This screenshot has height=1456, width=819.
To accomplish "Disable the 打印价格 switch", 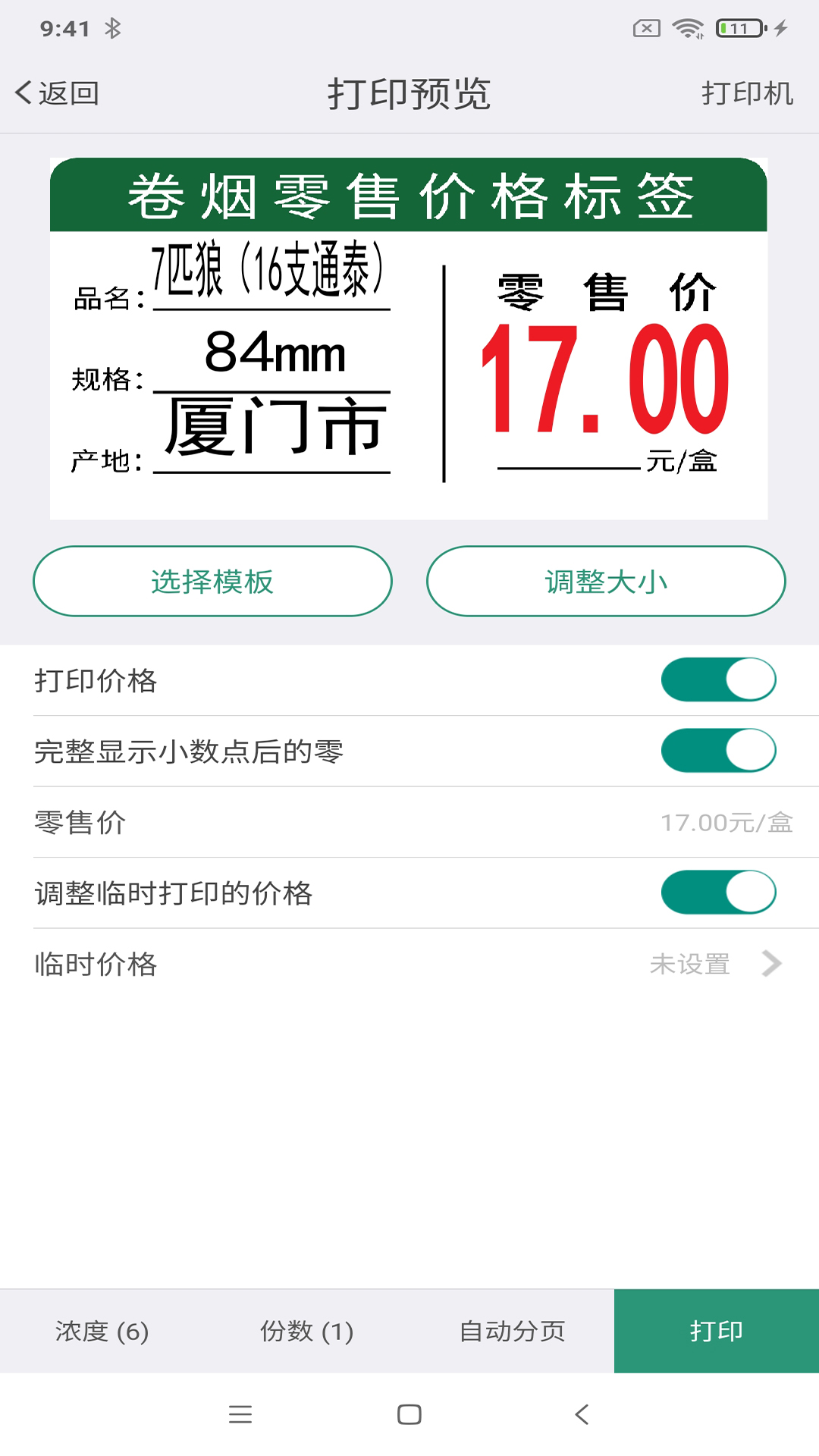I will 719,679.
